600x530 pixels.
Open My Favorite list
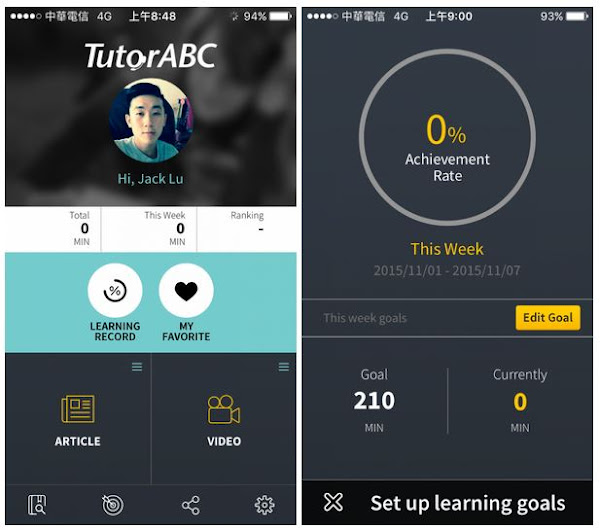[x=186, y=292]
